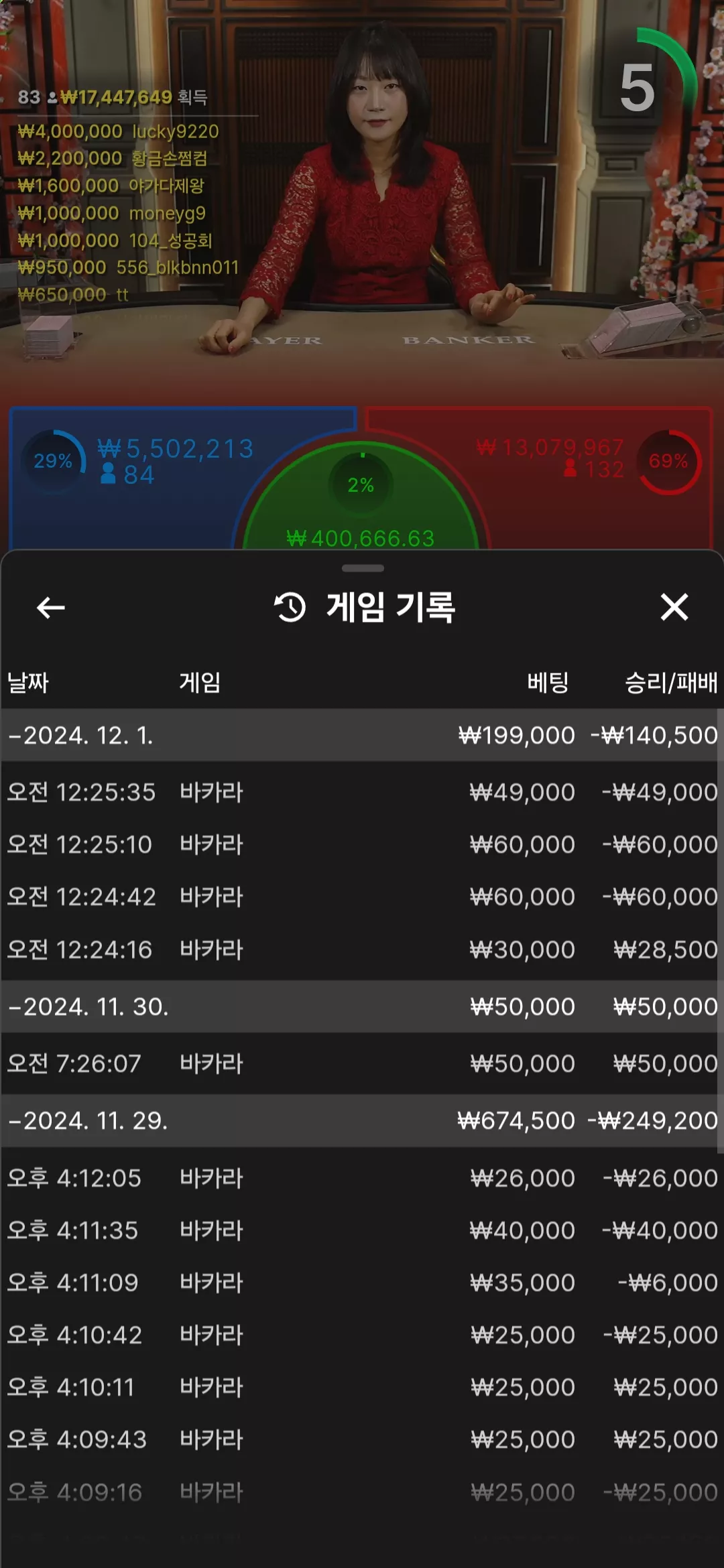Open the 오전 12:25:35 바카라 record
Screen dimensions: 724x1568
(x=362, y=792)
